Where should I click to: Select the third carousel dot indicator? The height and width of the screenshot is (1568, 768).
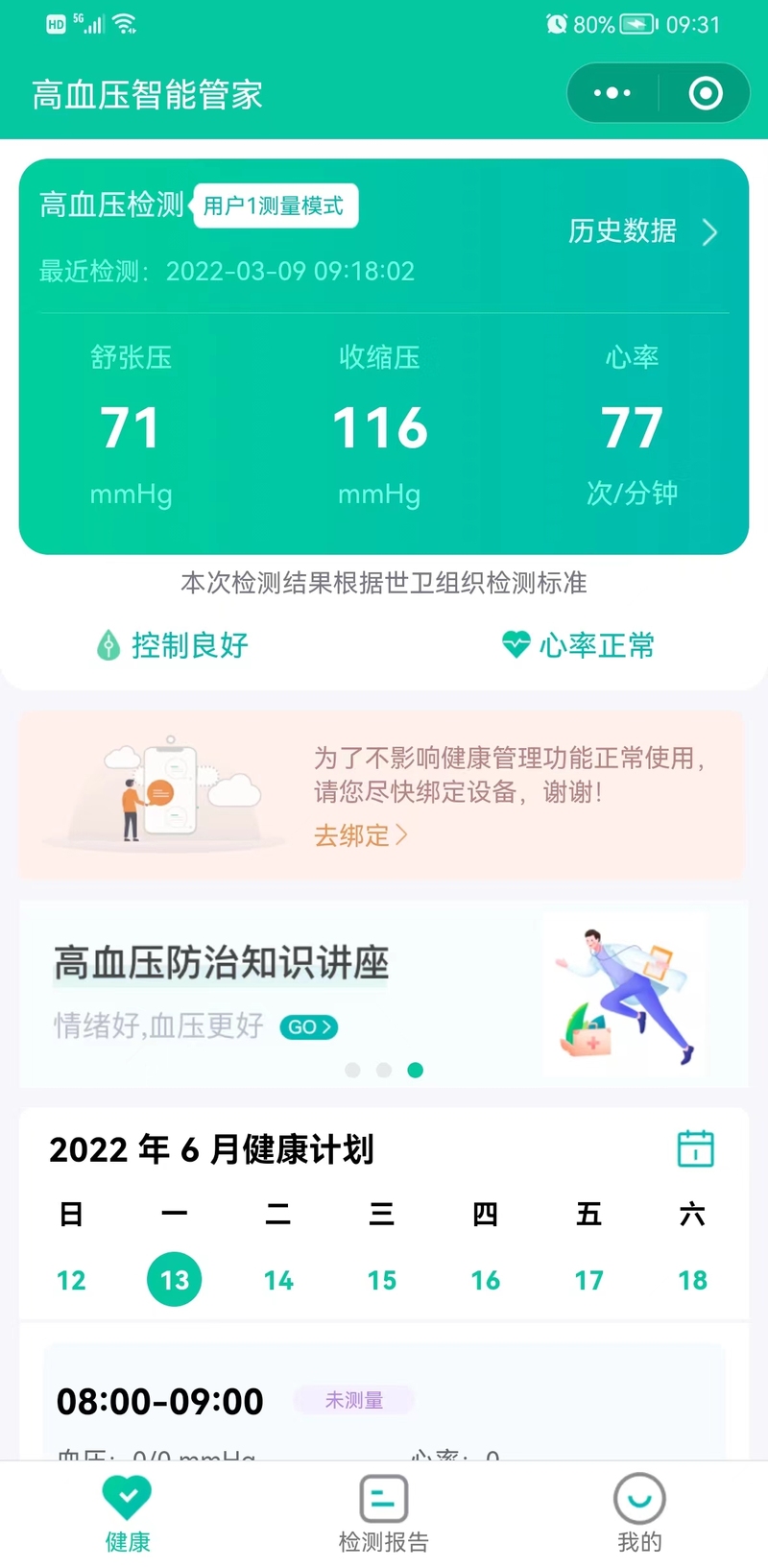coord(416,1070)
